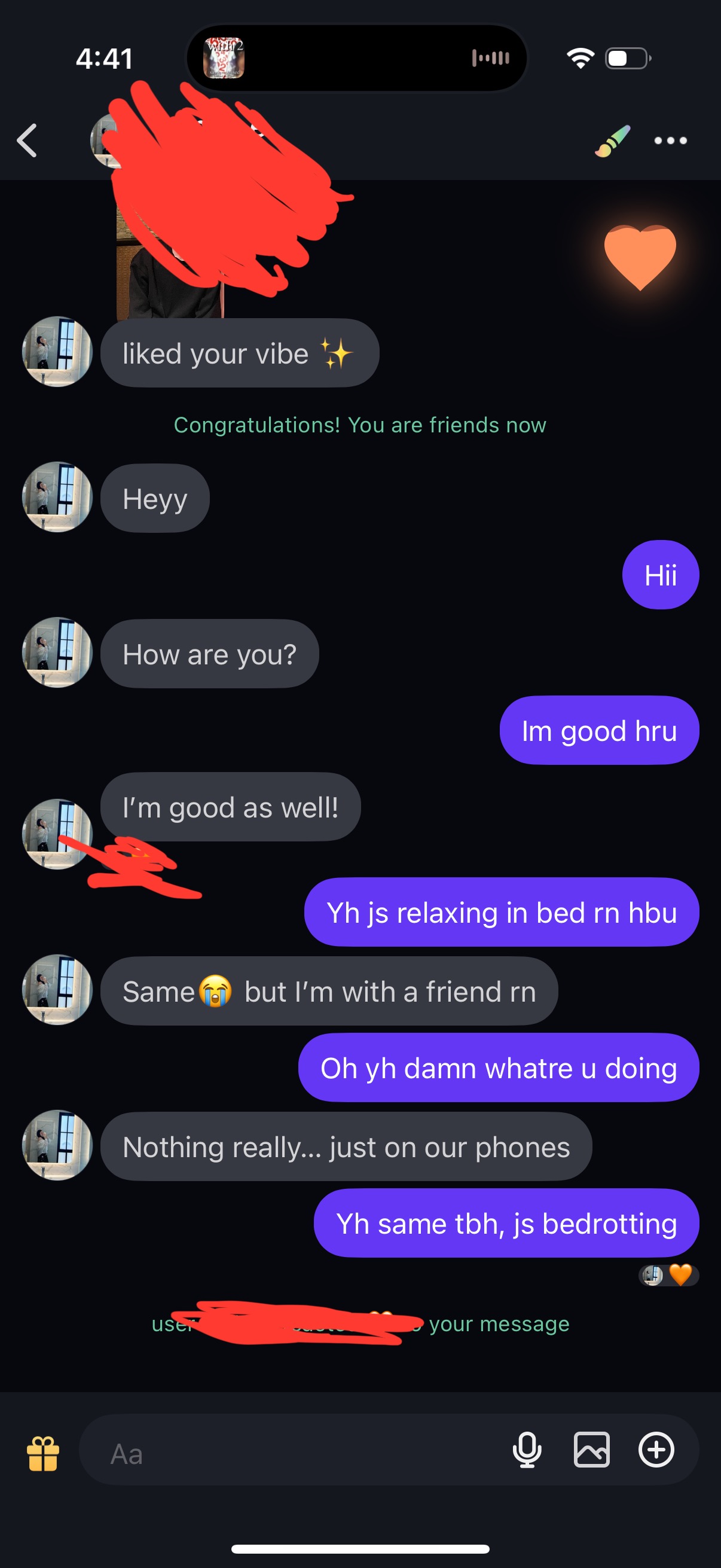721x1568 pixels.
Task: Open the chat theme paintbrush
Action: point(612,141)
